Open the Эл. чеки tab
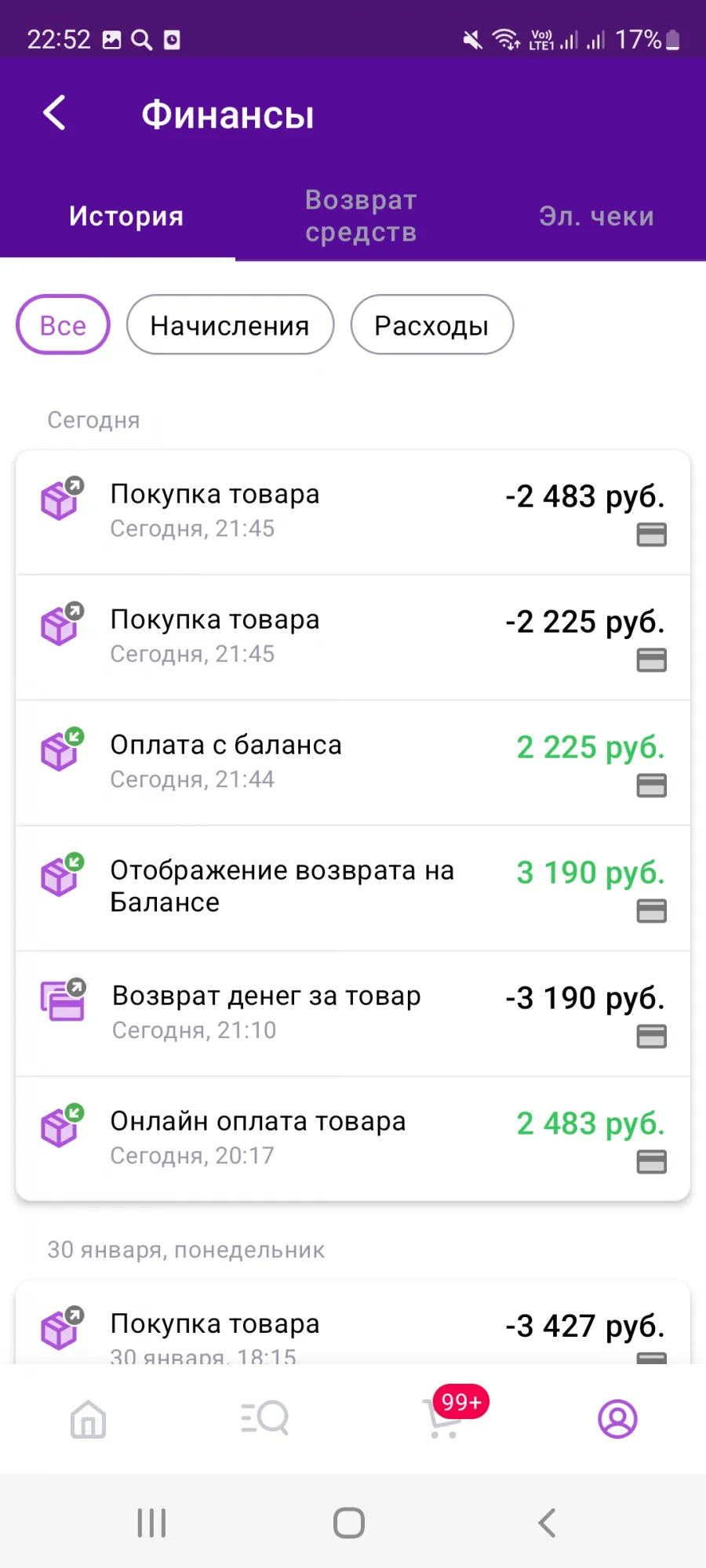 pyautogui.click(x=596, y=216)
